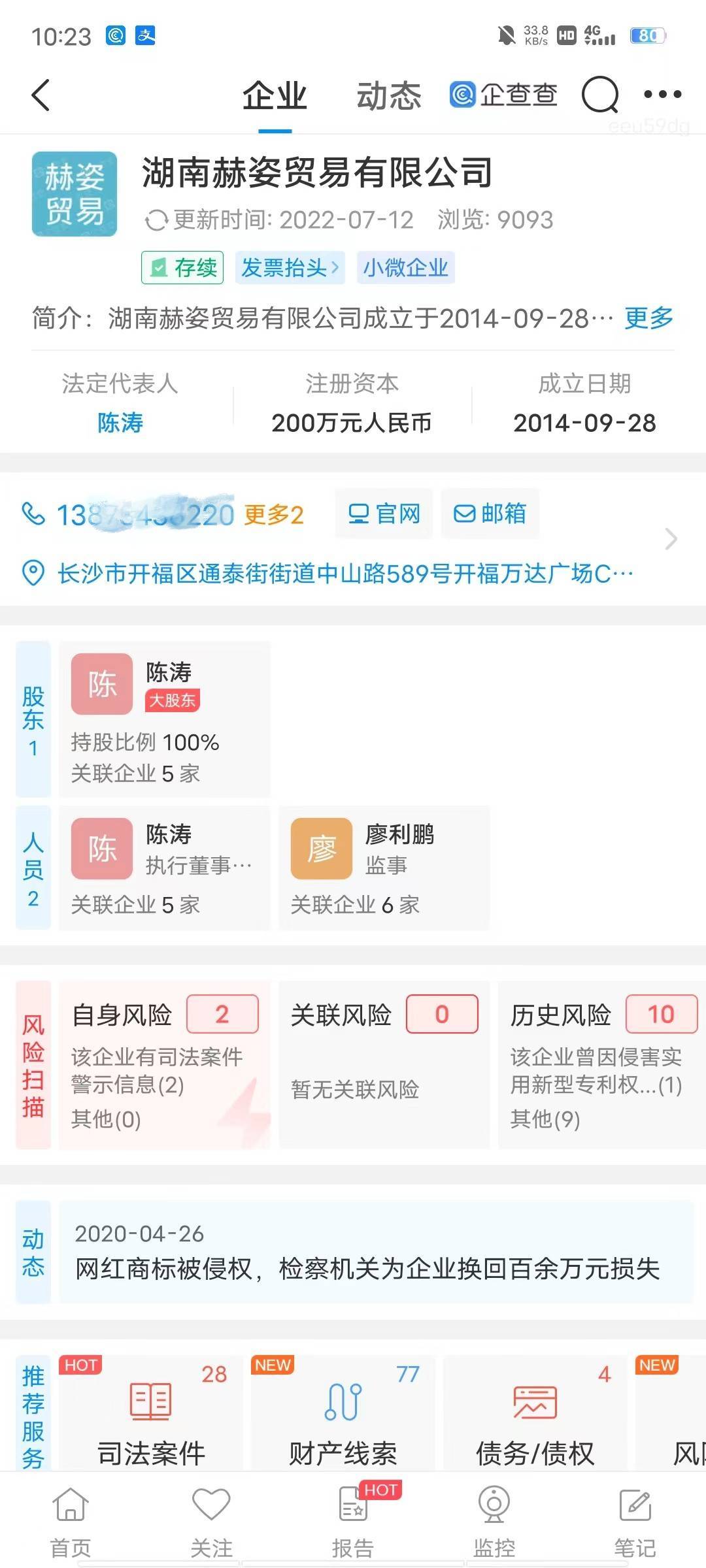The image size is (706, 1568).
Task: View the 自身风险 risk card
Action: click(165, 1065)
